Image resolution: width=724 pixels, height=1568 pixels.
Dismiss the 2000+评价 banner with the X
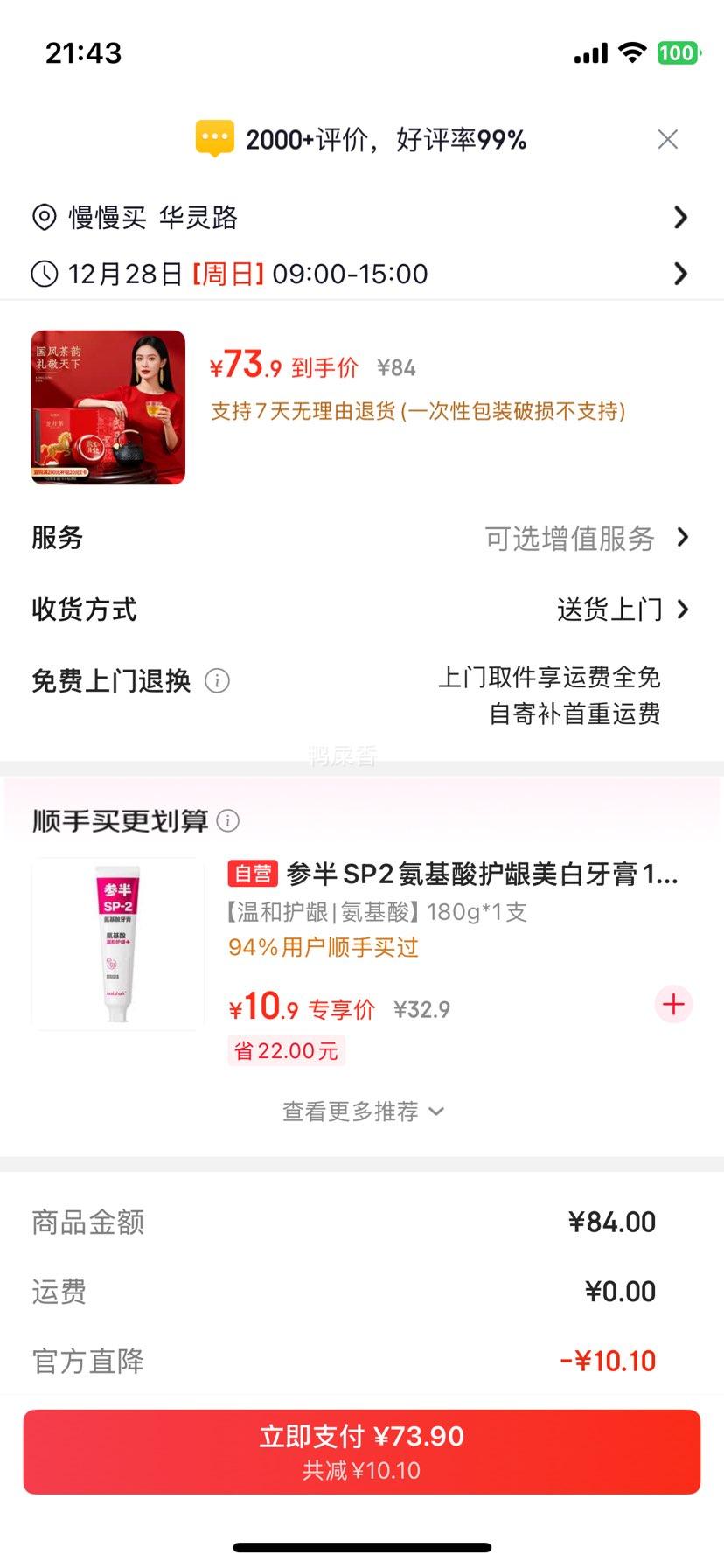point(667,138)
